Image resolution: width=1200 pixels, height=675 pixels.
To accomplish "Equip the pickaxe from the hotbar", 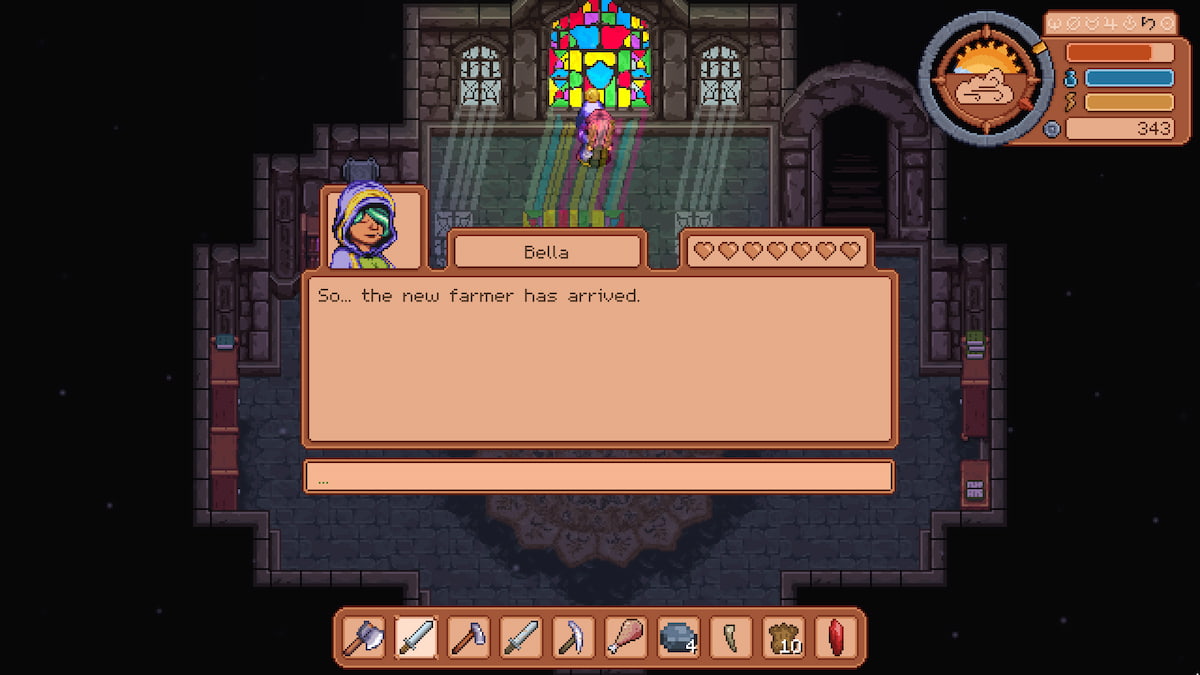I will 572,636.
